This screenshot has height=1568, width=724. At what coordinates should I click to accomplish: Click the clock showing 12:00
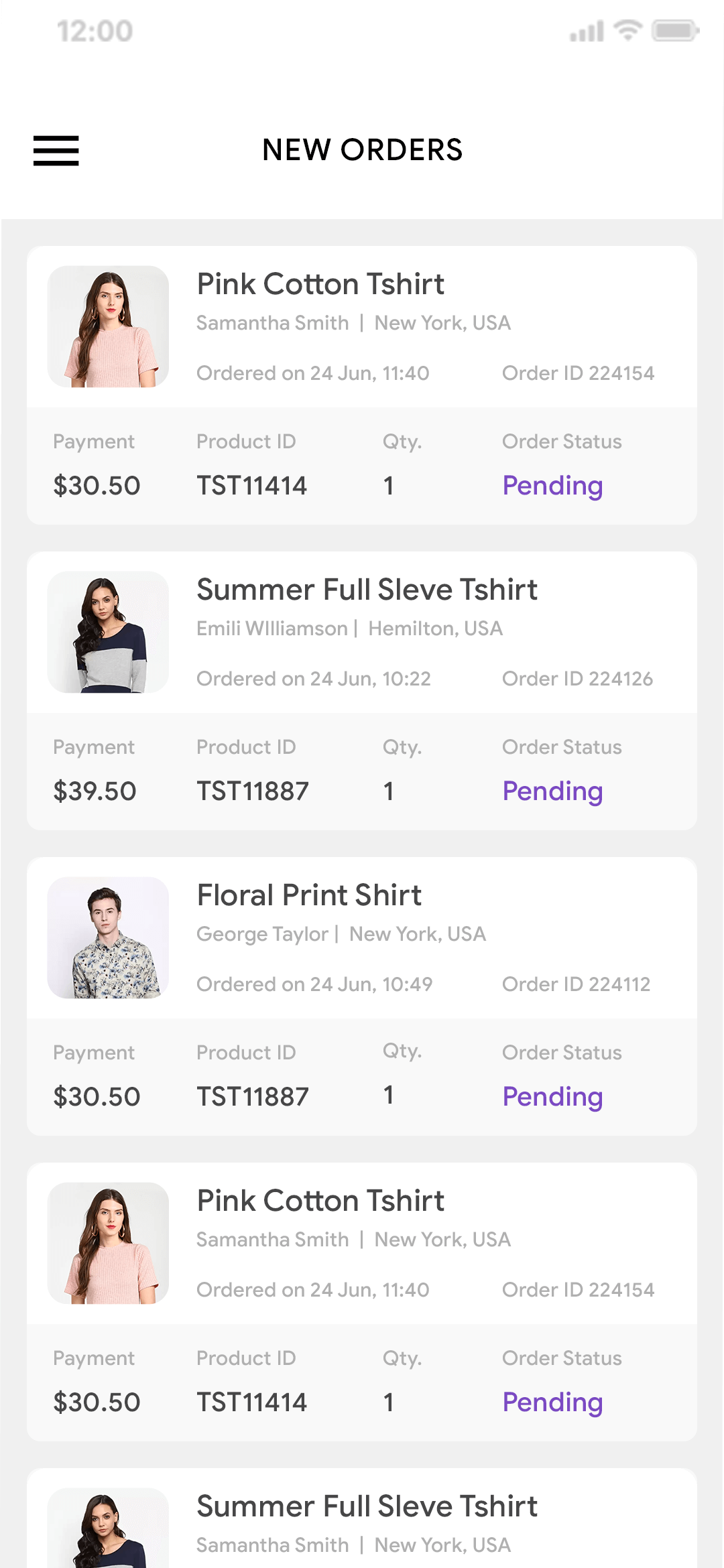[94, 30]
